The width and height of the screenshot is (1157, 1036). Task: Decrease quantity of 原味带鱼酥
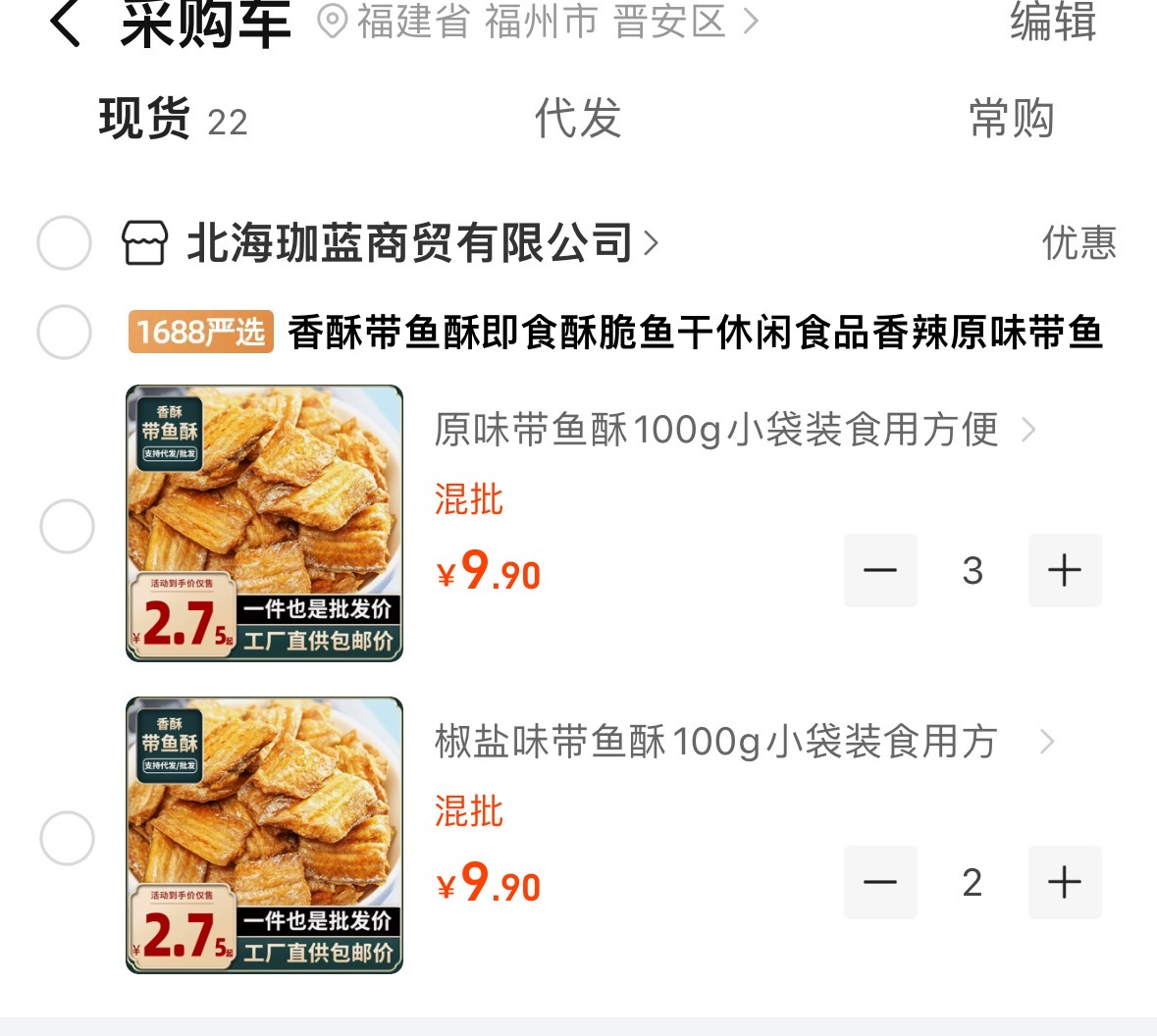[x=880, y=571]
